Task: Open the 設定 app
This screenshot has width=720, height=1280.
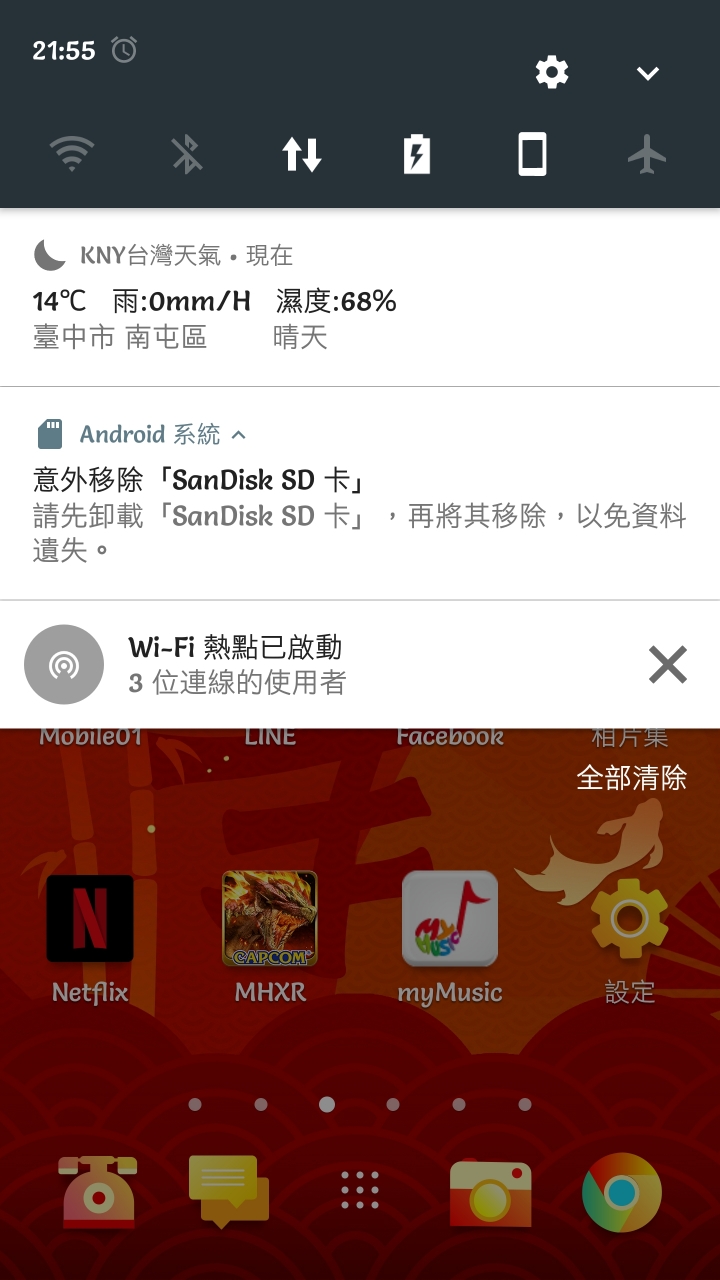Action: click(630, 920)
